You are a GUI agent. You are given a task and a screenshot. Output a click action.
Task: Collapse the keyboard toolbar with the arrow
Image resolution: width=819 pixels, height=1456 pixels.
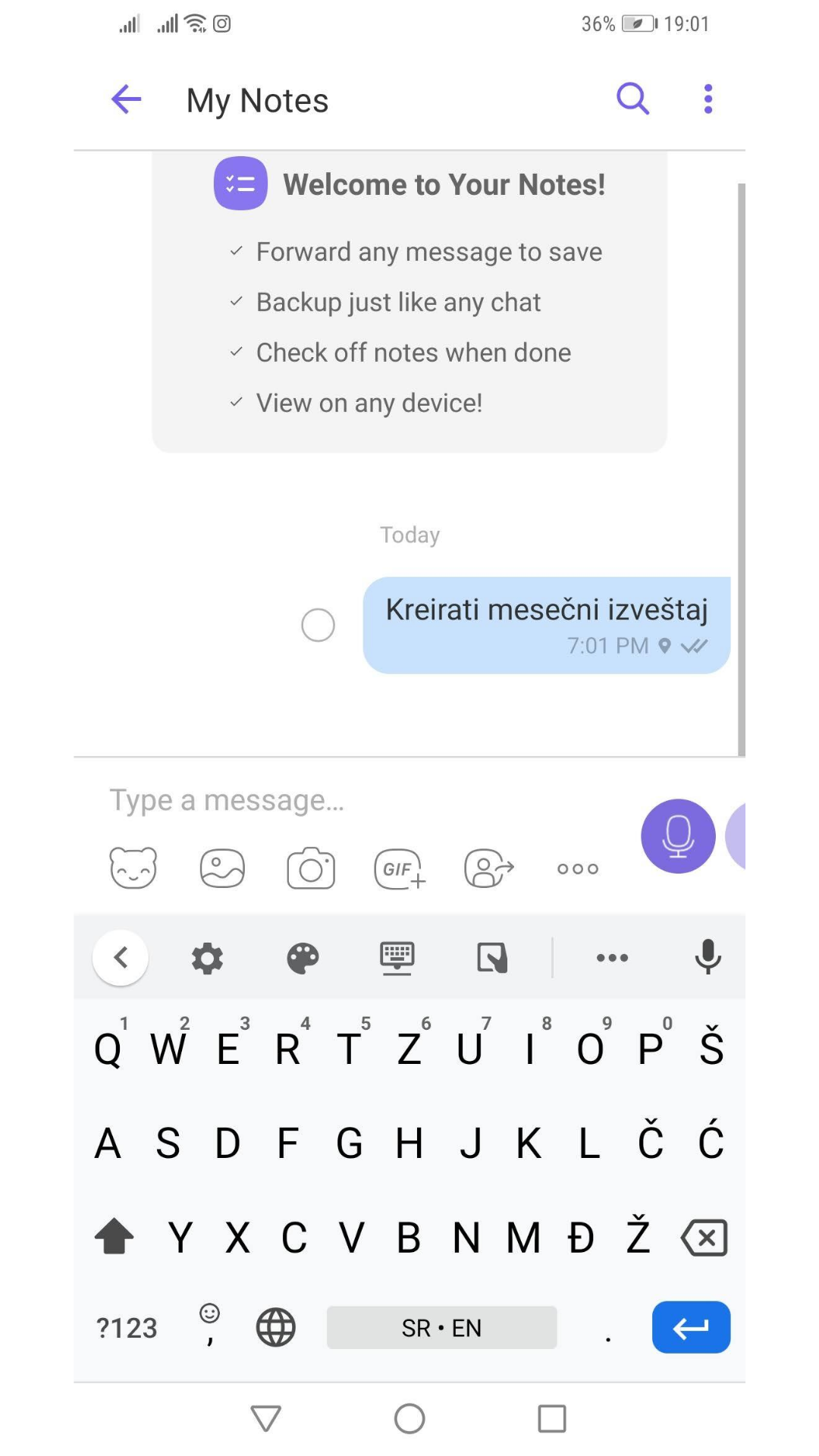pos(121,958)
